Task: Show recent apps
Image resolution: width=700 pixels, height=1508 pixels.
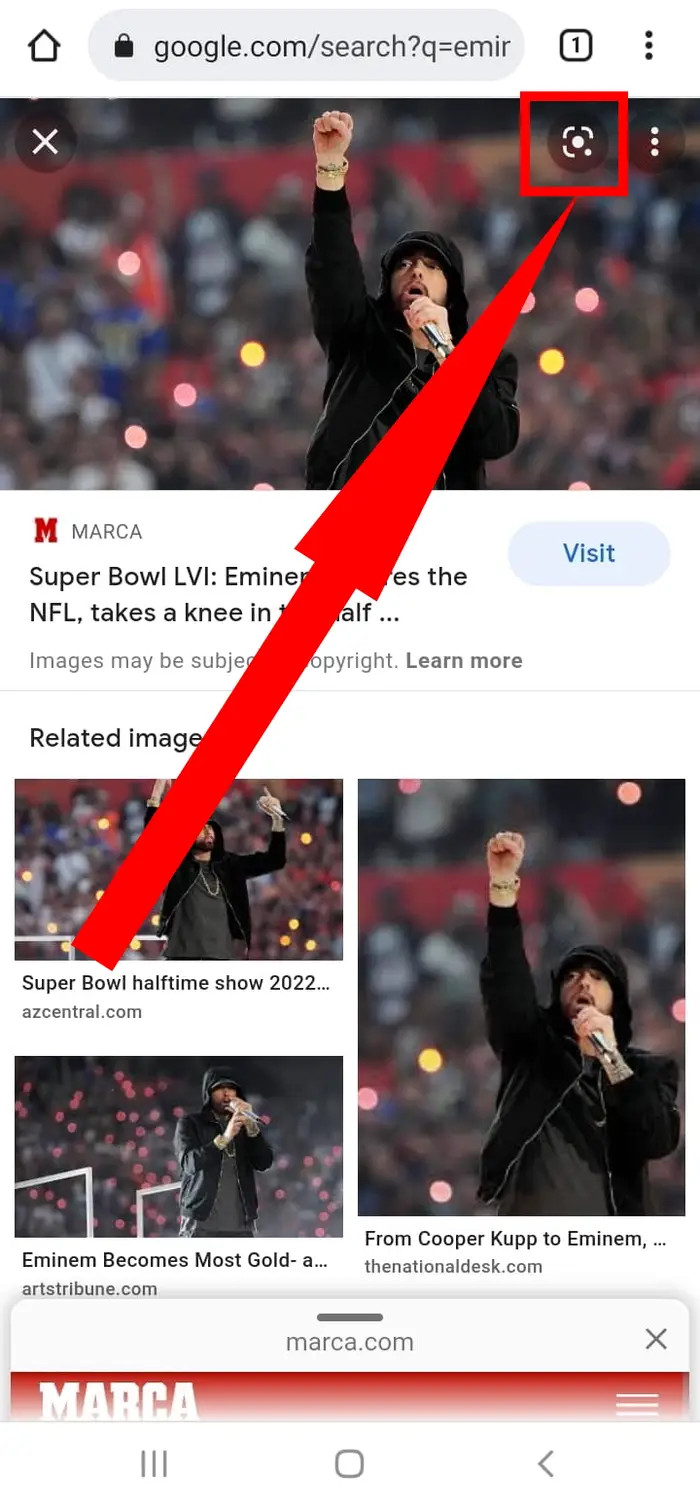Action: pos(154,1464)
